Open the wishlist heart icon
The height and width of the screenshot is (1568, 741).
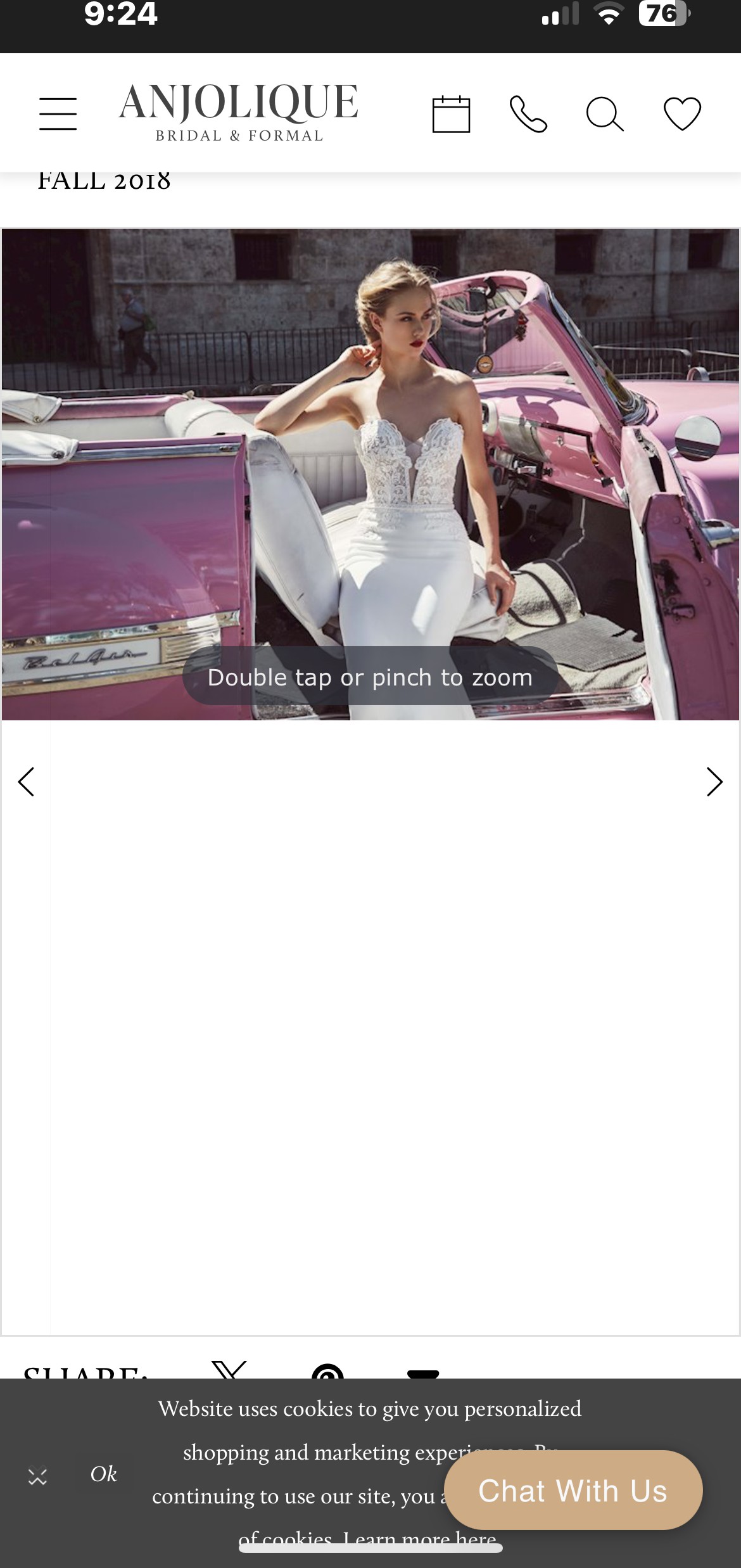point(682,114)
